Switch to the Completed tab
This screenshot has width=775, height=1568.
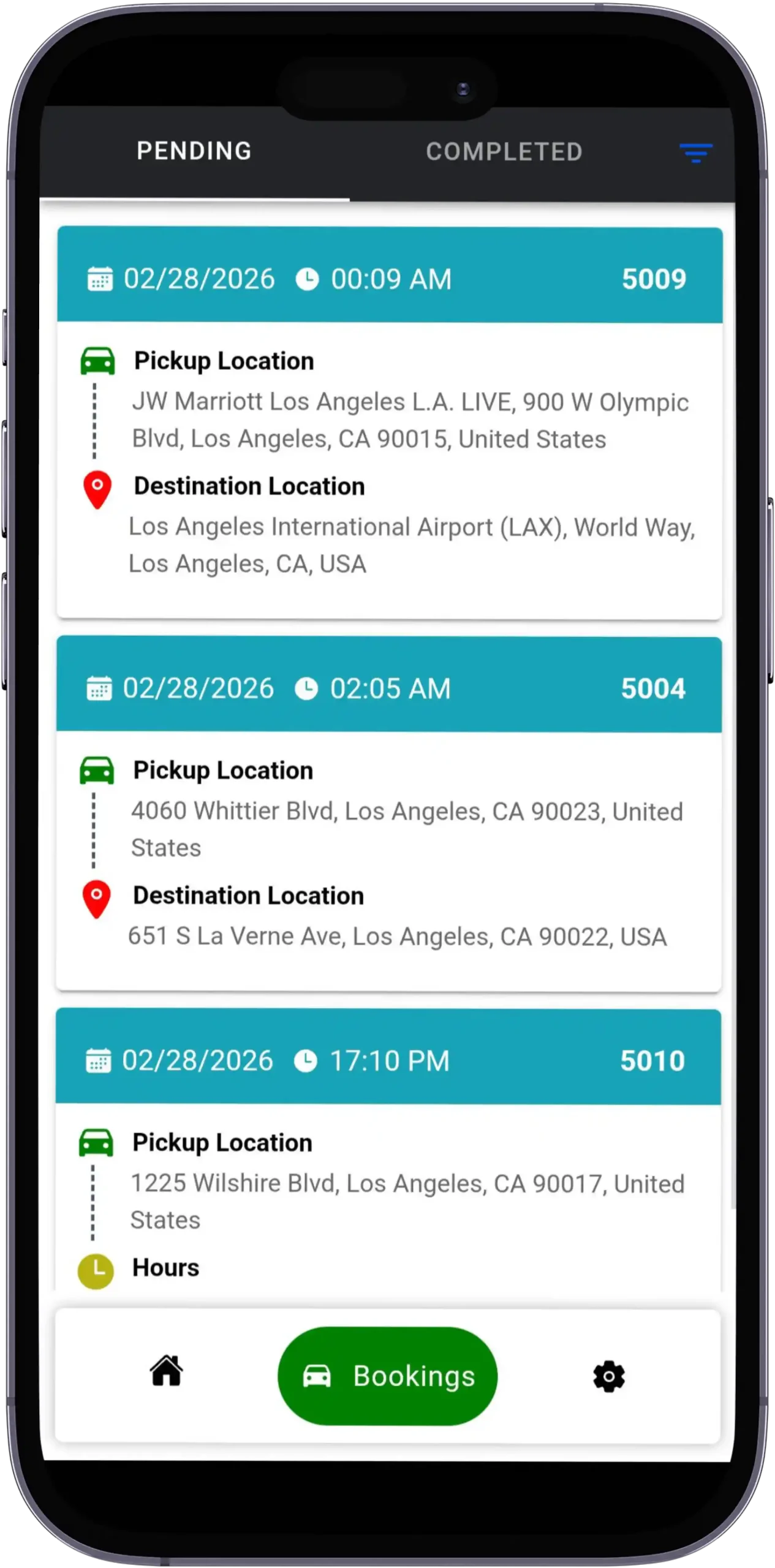point(504,152)
